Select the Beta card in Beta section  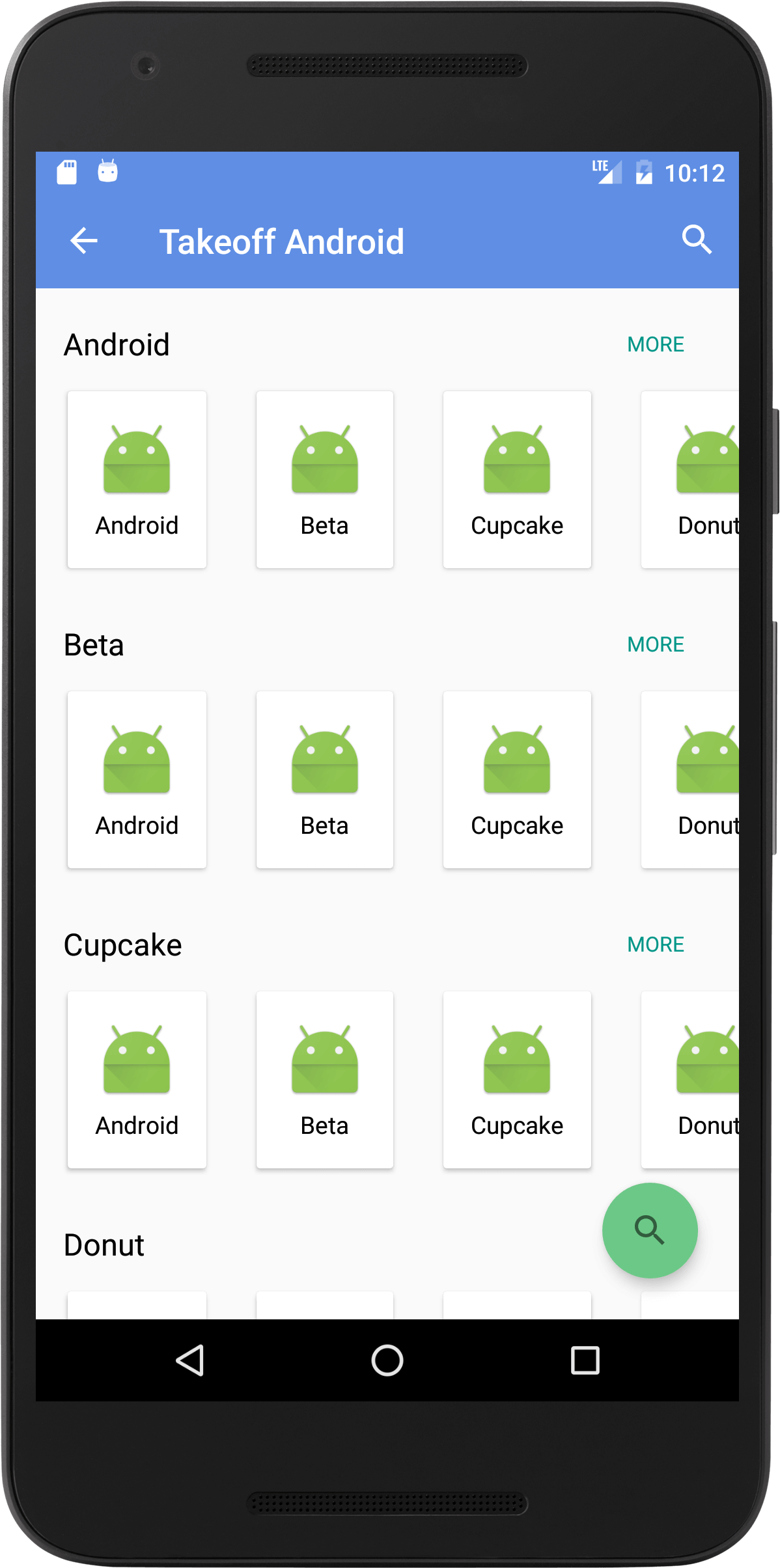point(324,780)
